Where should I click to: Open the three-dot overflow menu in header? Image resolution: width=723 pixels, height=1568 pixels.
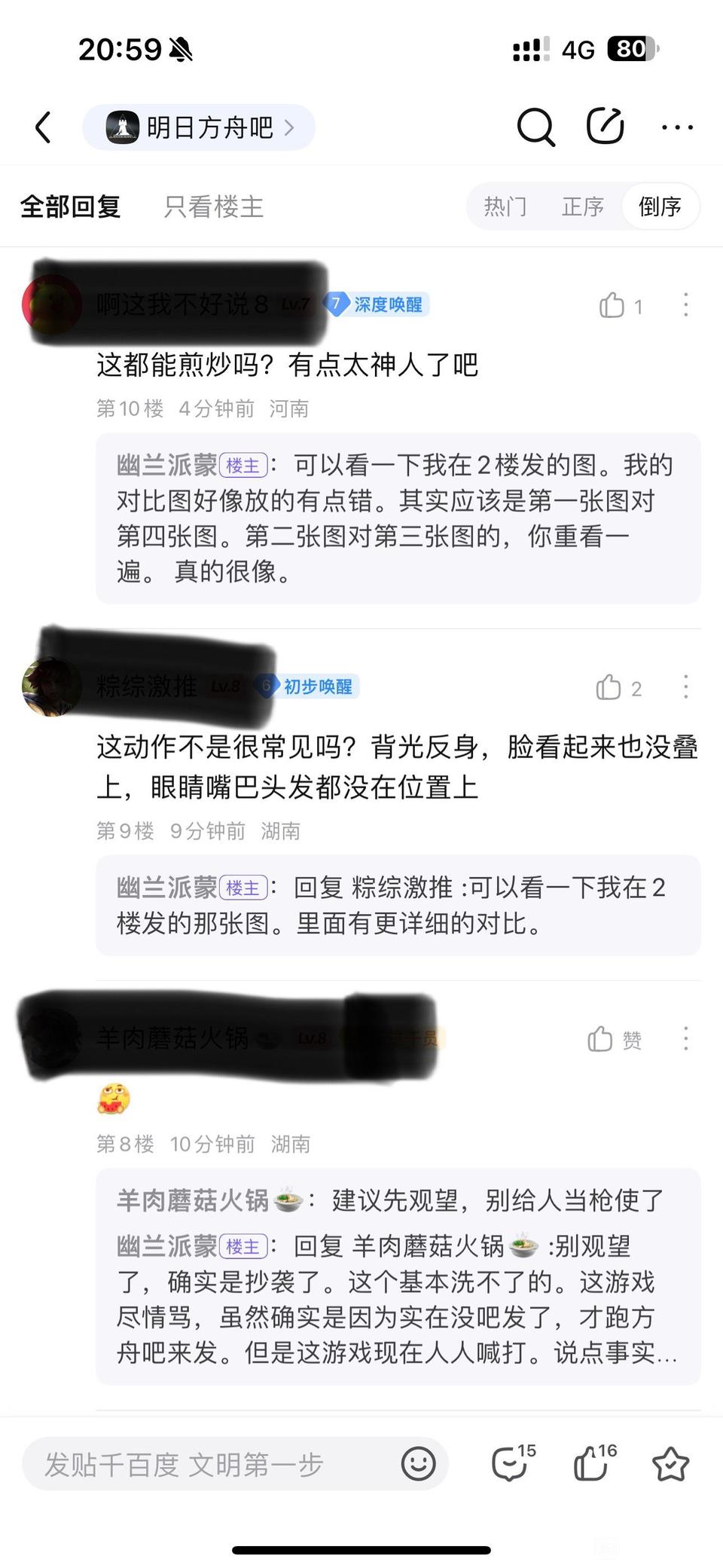[x=677, y=127]
